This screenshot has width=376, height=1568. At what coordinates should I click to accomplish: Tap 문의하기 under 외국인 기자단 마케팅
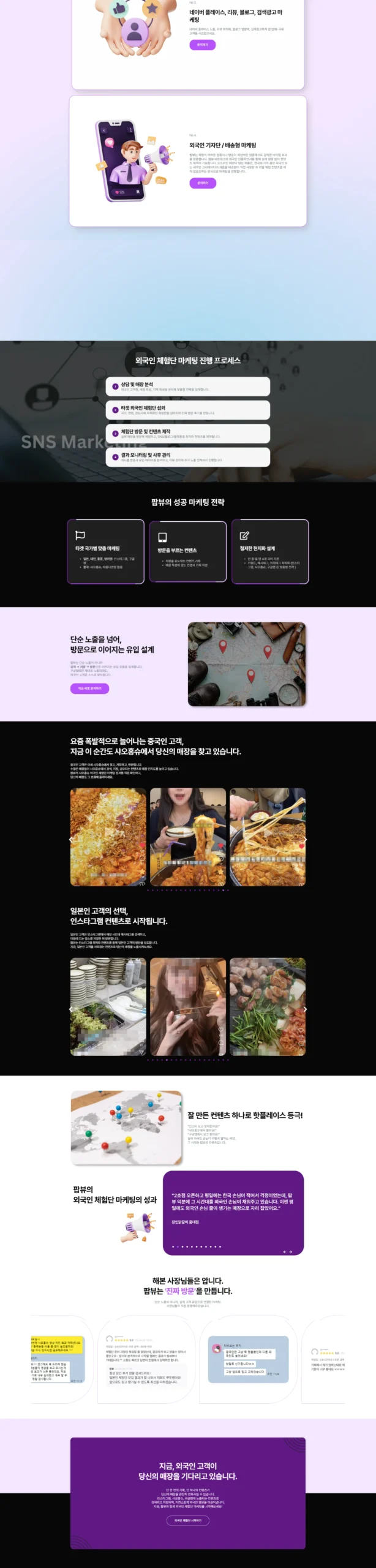tap(202, 183)
